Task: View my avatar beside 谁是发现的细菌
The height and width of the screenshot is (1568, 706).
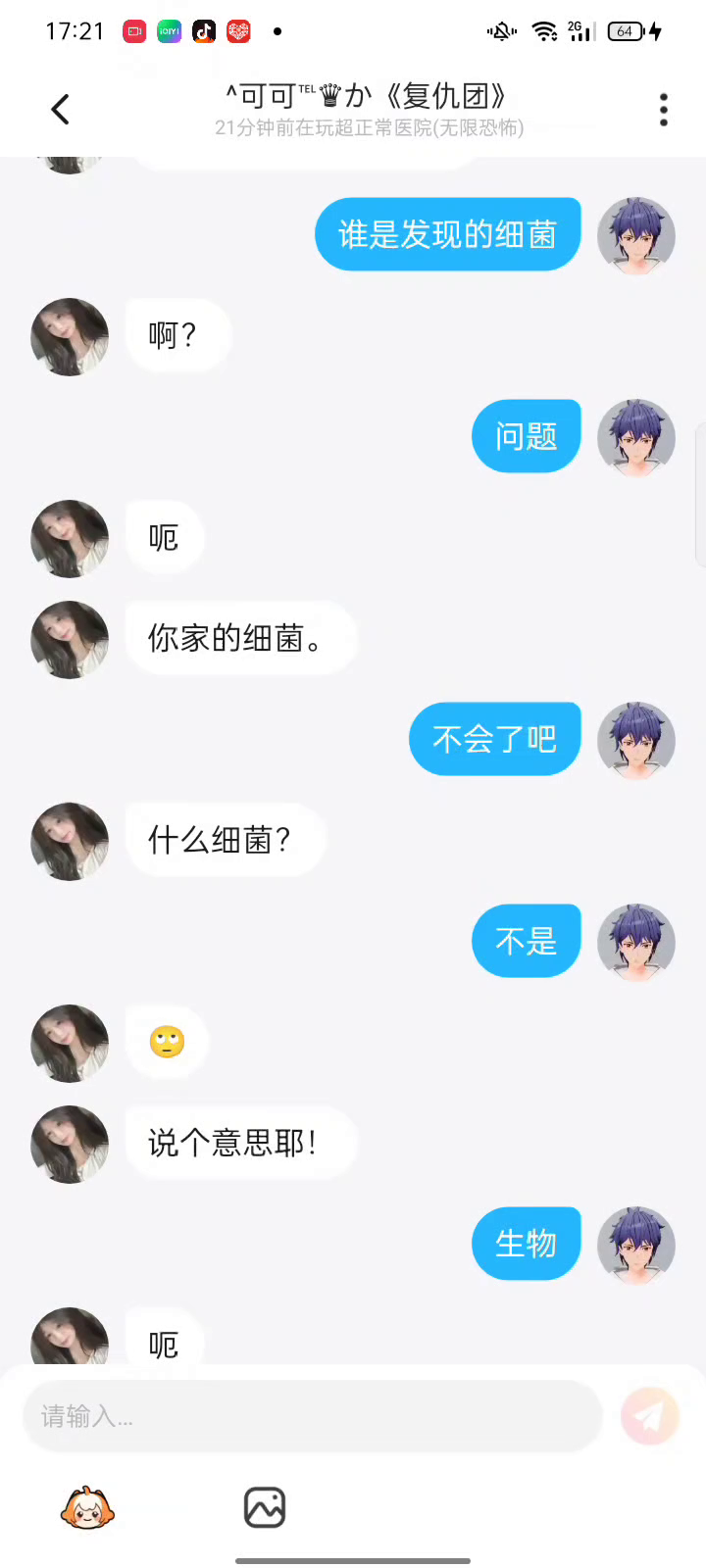Action: (x=636, y=236)
